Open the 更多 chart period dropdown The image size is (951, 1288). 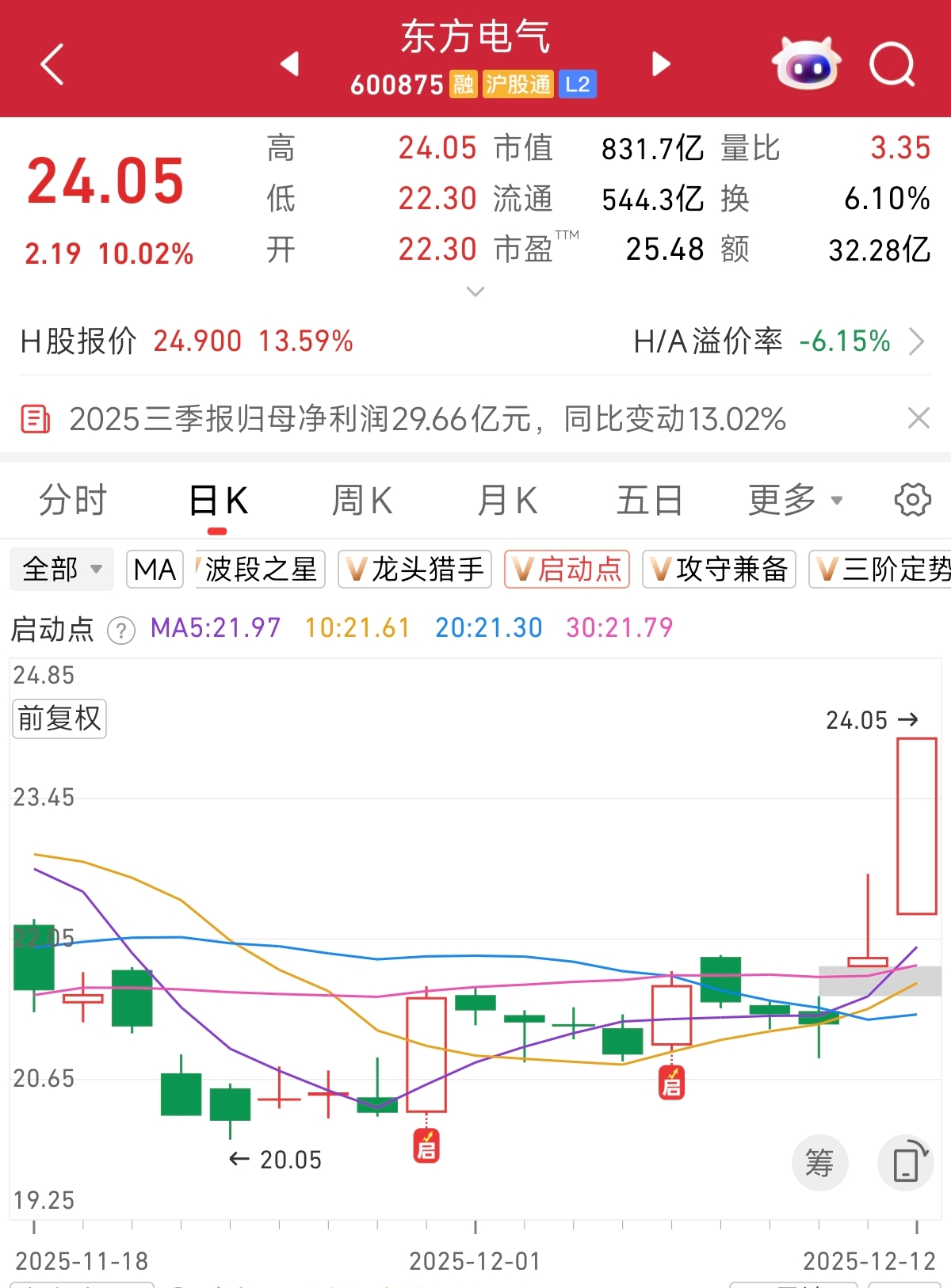pyautogui.click(x=796, y=501)
